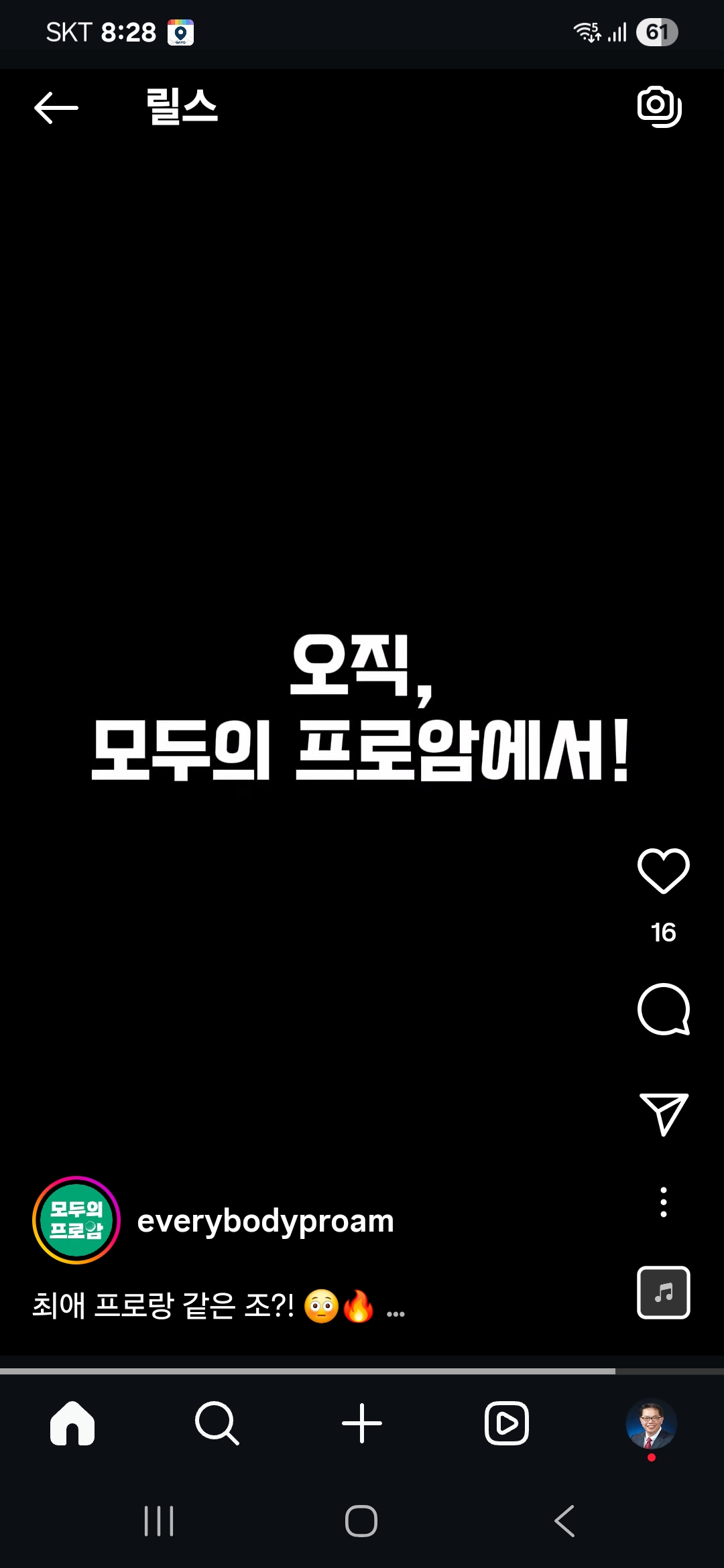Open the everybodyproam username link
The height and width of the screenshot is (1568, 724).
click(265, 1220)
